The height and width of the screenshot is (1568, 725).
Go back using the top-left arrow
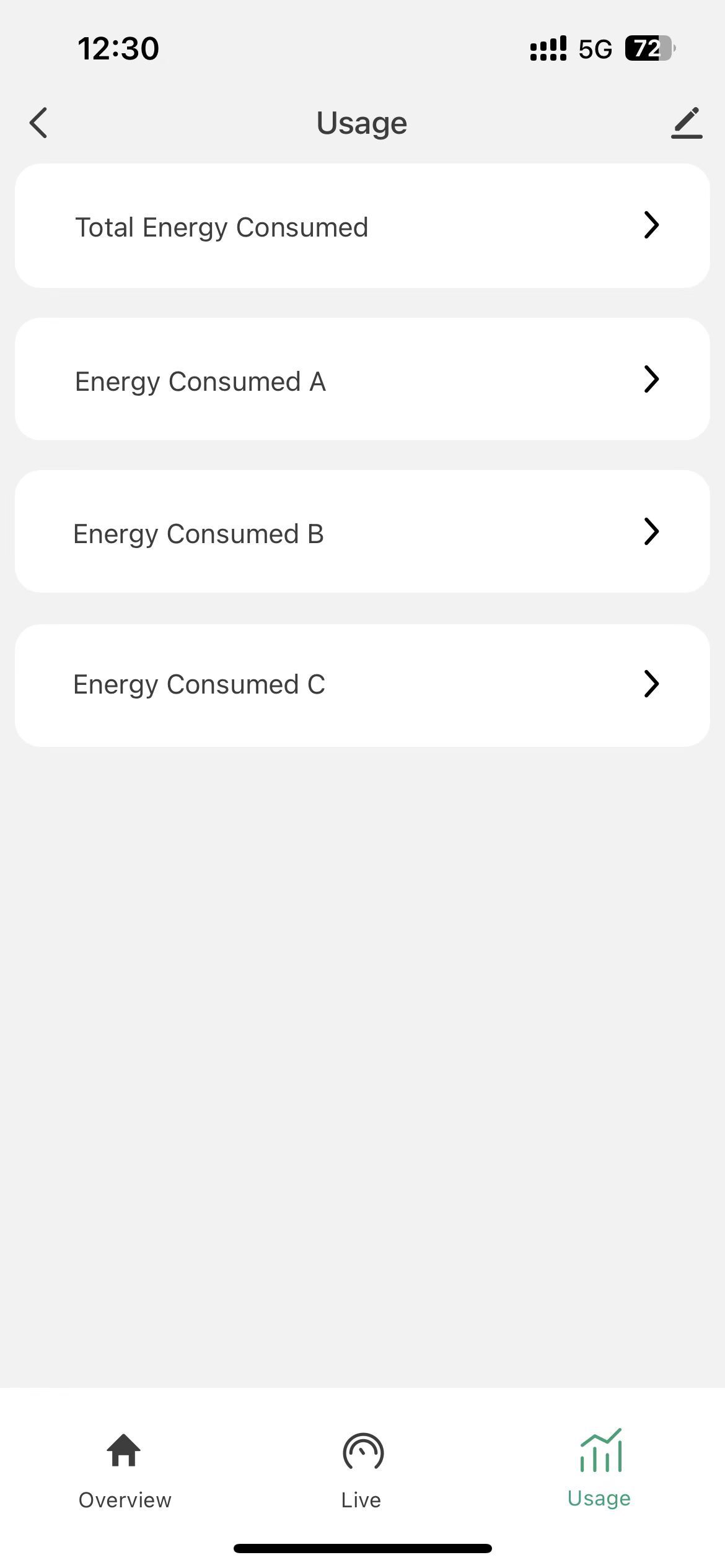click(x=38, y=123)
